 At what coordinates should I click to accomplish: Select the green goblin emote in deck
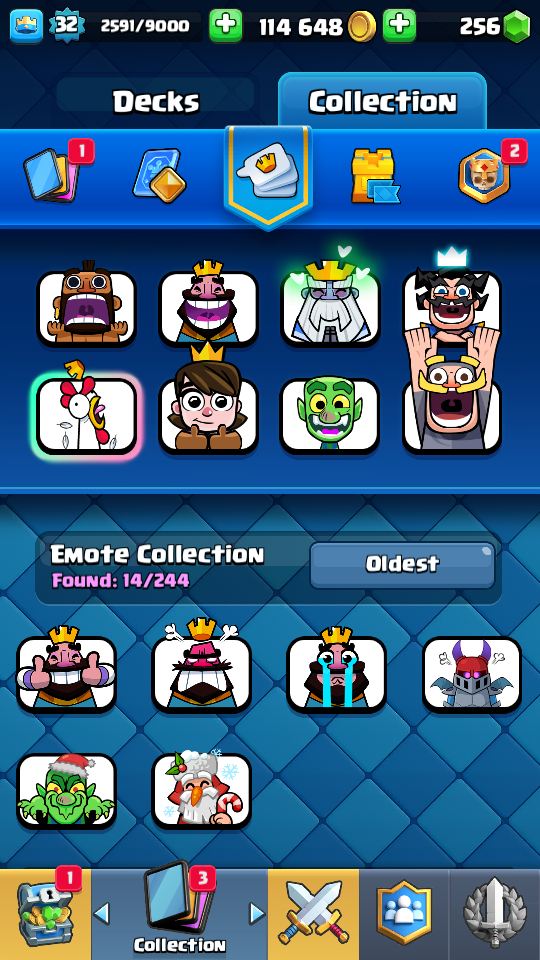coord(329,416)
